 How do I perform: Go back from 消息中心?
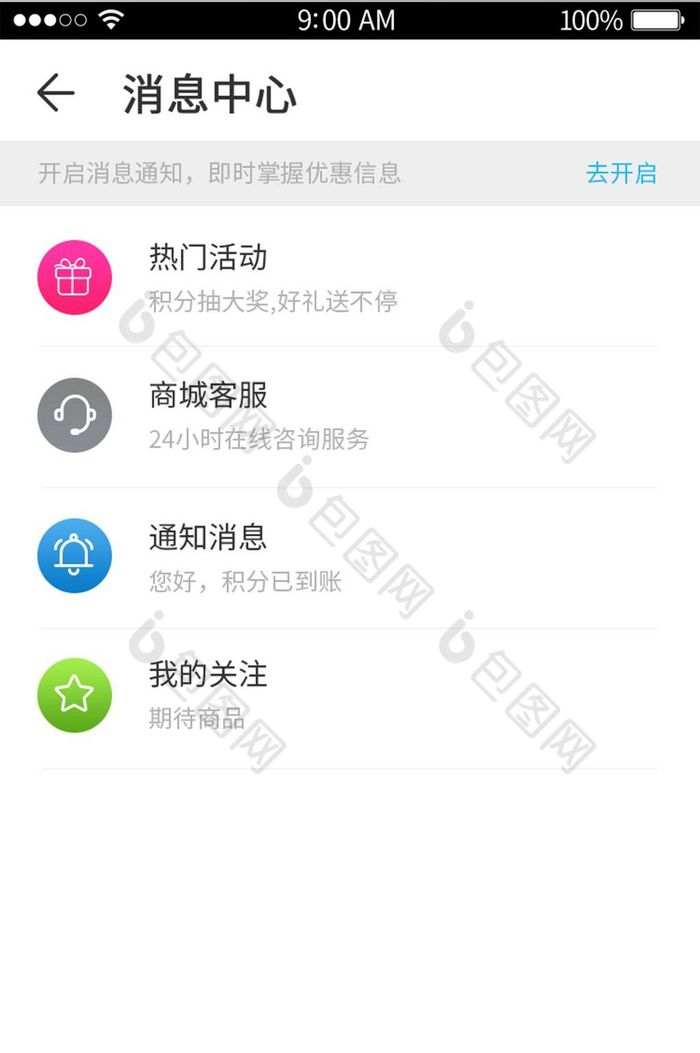pos(56,94)
